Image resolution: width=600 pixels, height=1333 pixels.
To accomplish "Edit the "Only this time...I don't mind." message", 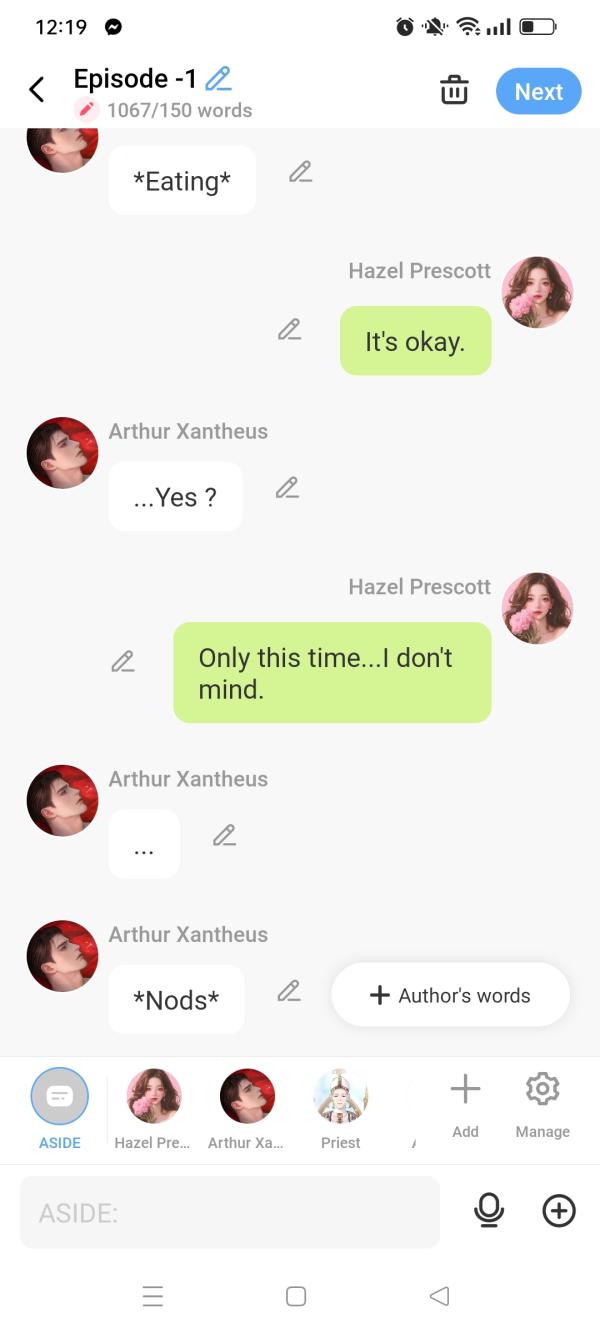I will pos(123,661).
